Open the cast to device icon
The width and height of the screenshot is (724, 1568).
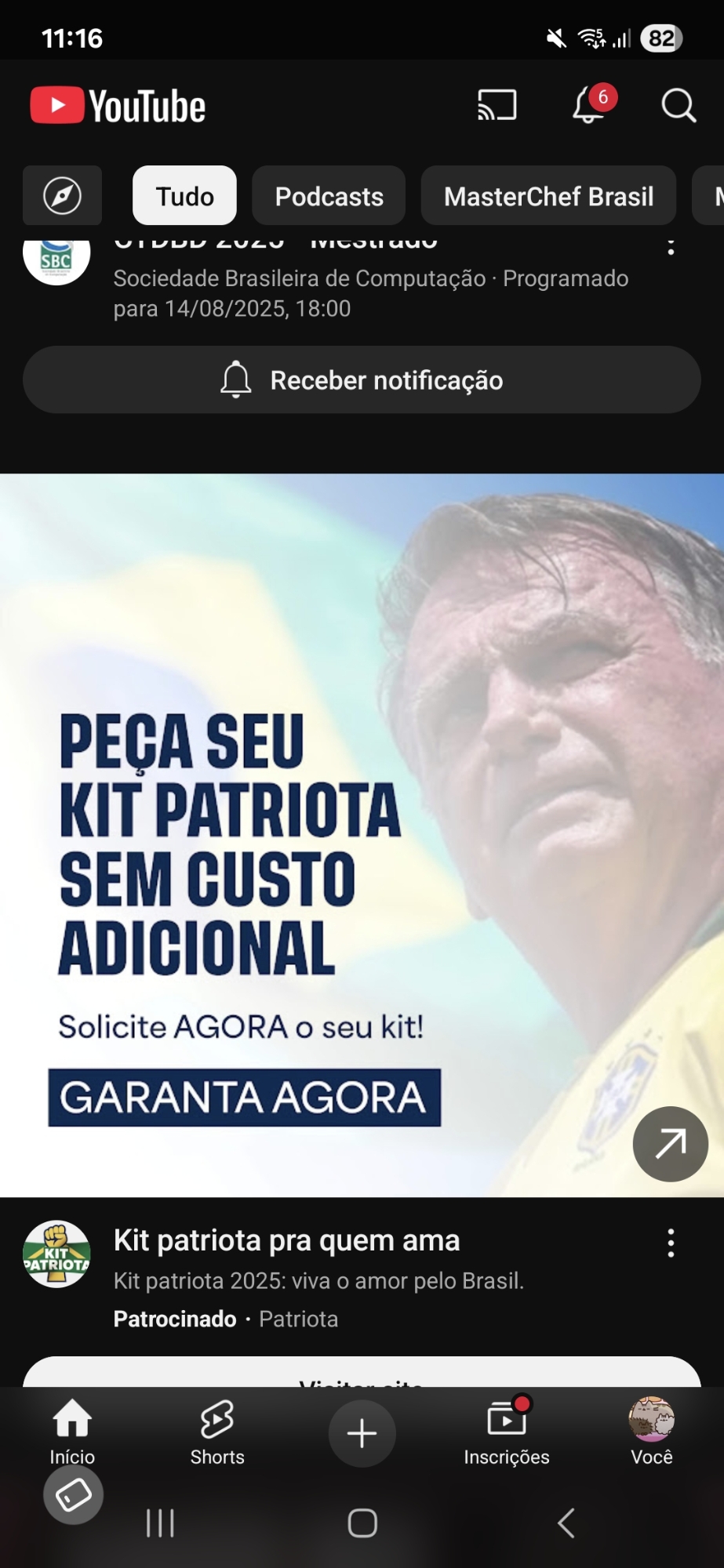click(497, 105)
